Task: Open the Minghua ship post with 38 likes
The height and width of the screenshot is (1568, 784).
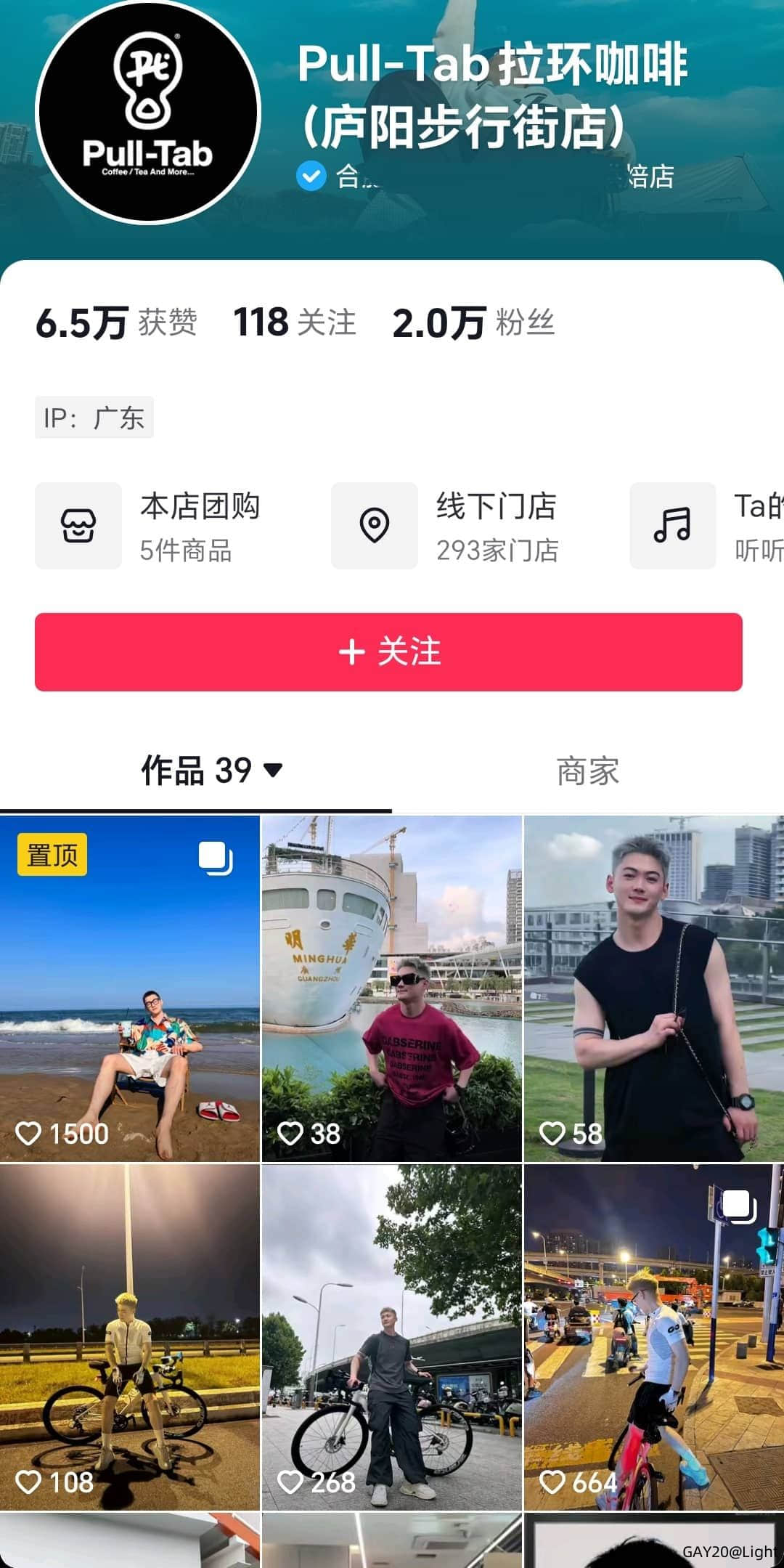Action: click(x=391, y=988)
